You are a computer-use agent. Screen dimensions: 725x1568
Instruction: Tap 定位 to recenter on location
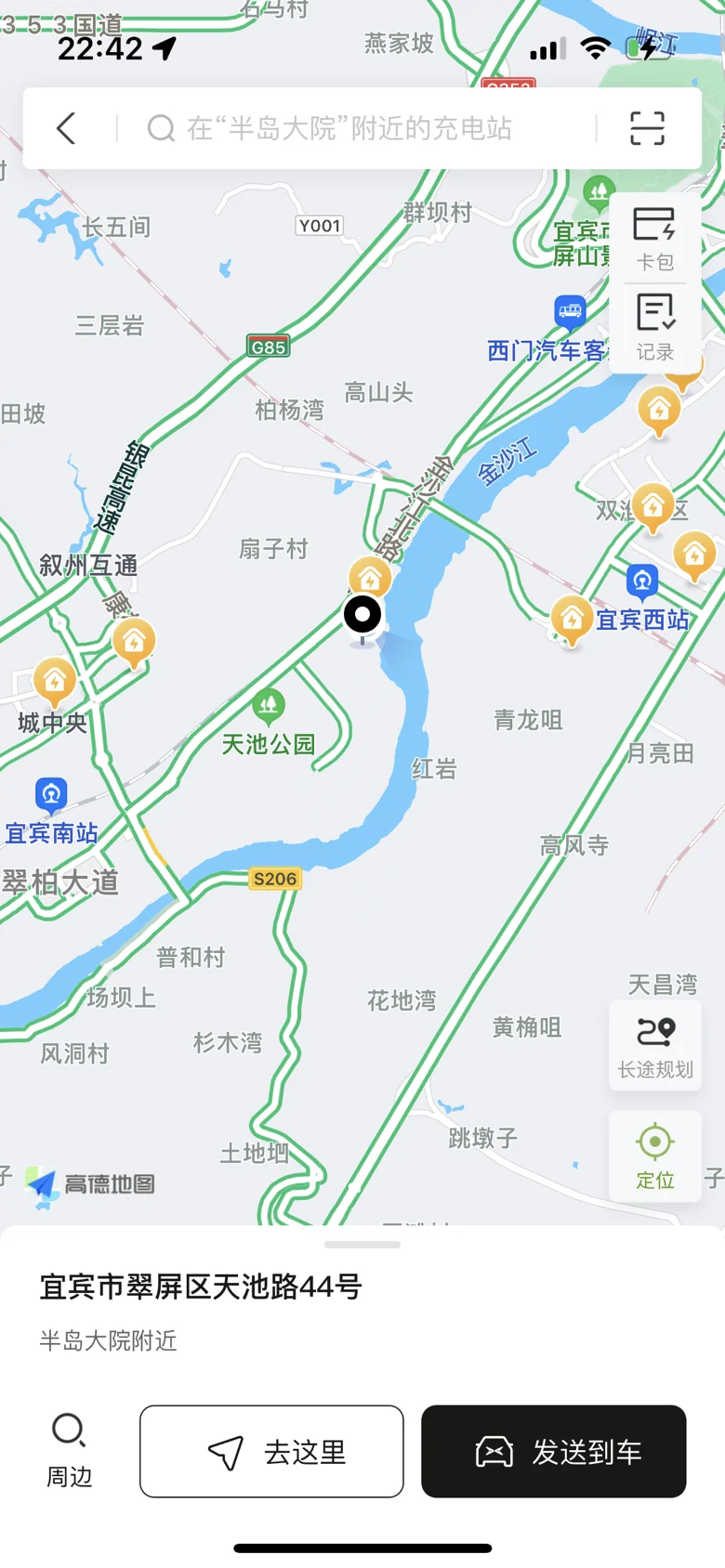coord(655,1156)
